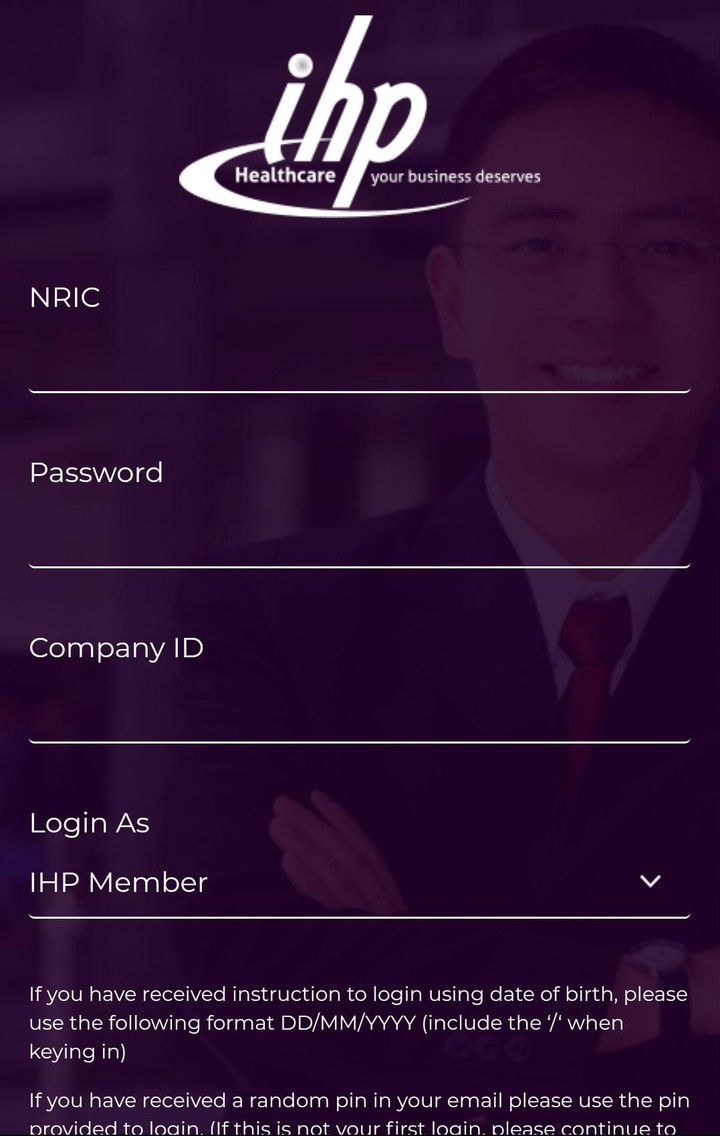
Task: Expand the IHP Member selector
Action: 360,882
